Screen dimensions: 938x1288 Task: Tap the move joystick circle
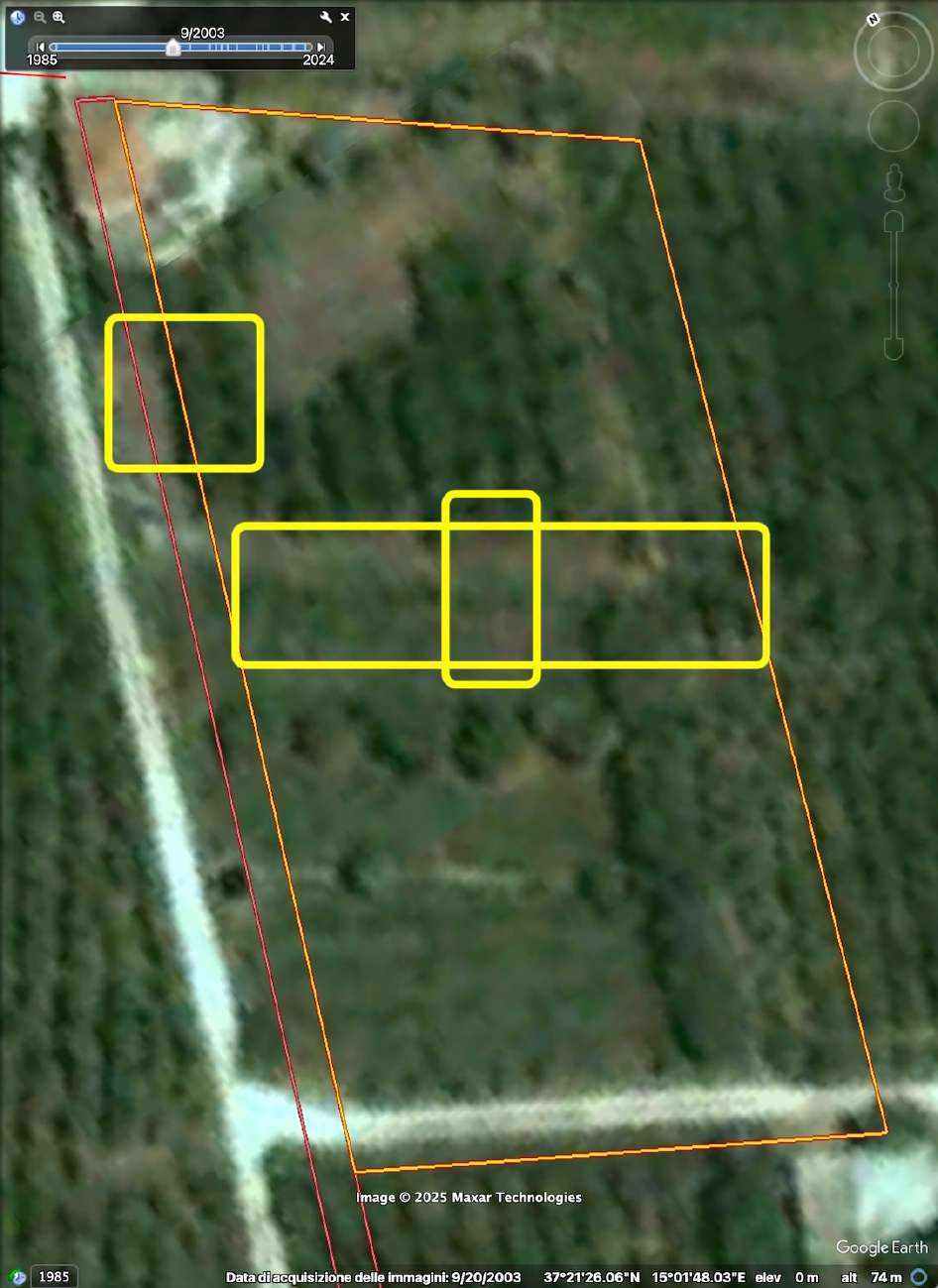coord(893,126)
